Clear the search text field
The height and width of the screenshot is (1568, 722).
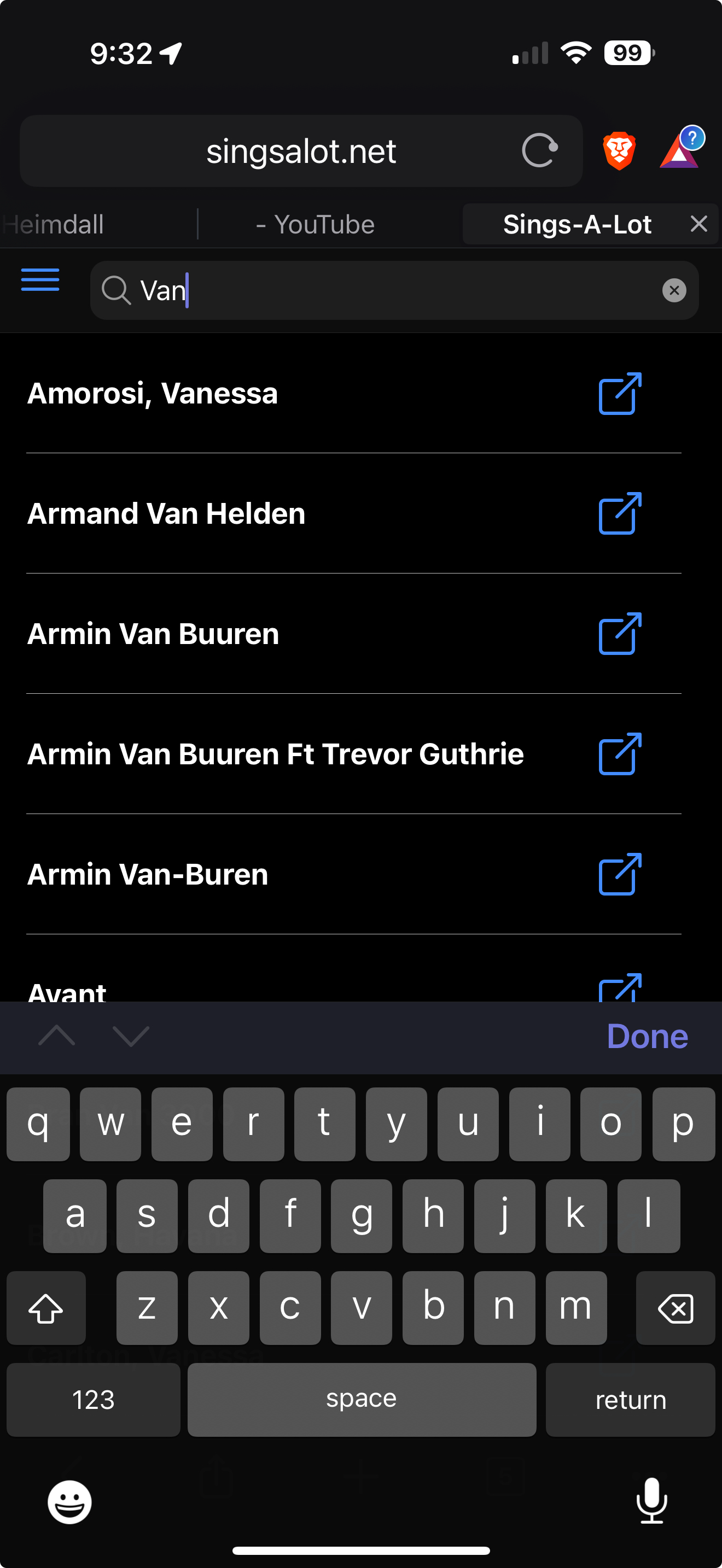[674, 290]
